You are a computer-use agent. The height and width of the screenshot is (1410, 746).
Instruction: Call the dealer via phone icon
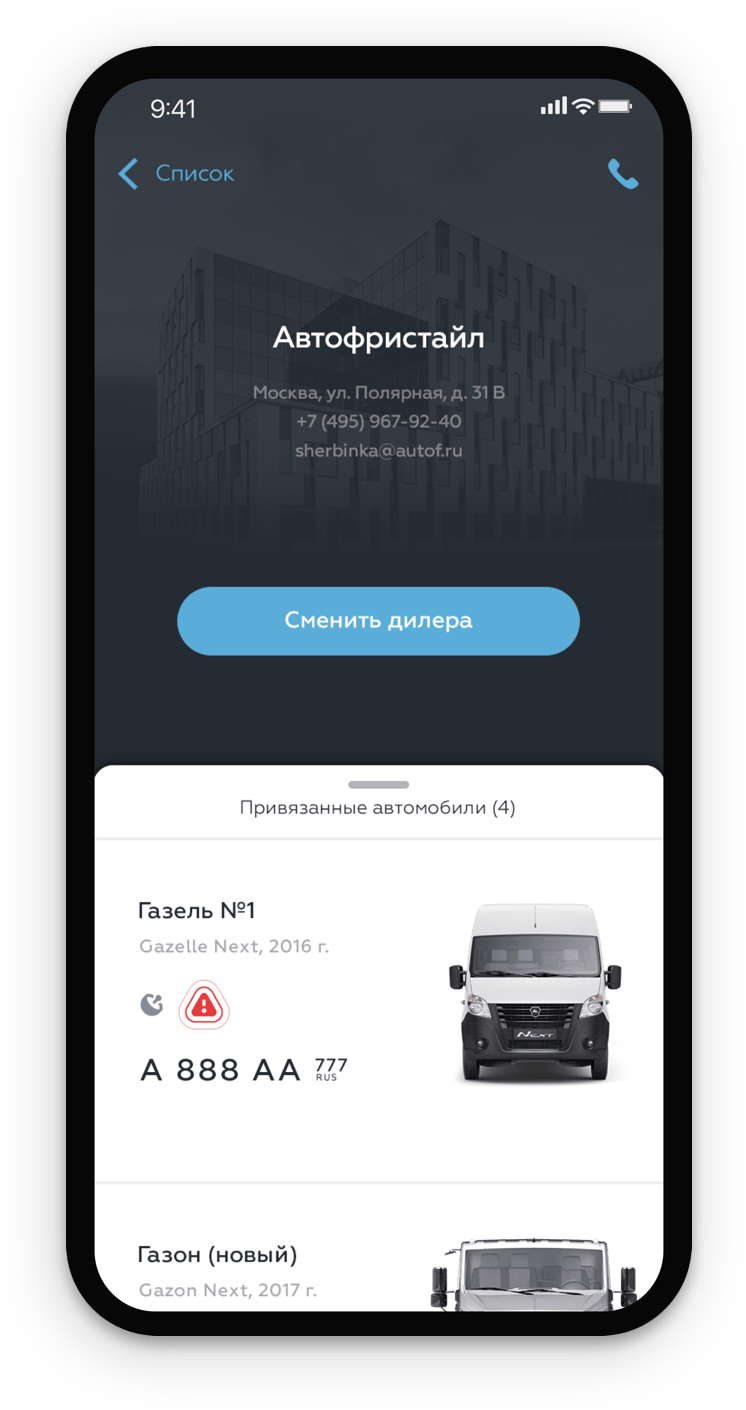click(622, 175)
